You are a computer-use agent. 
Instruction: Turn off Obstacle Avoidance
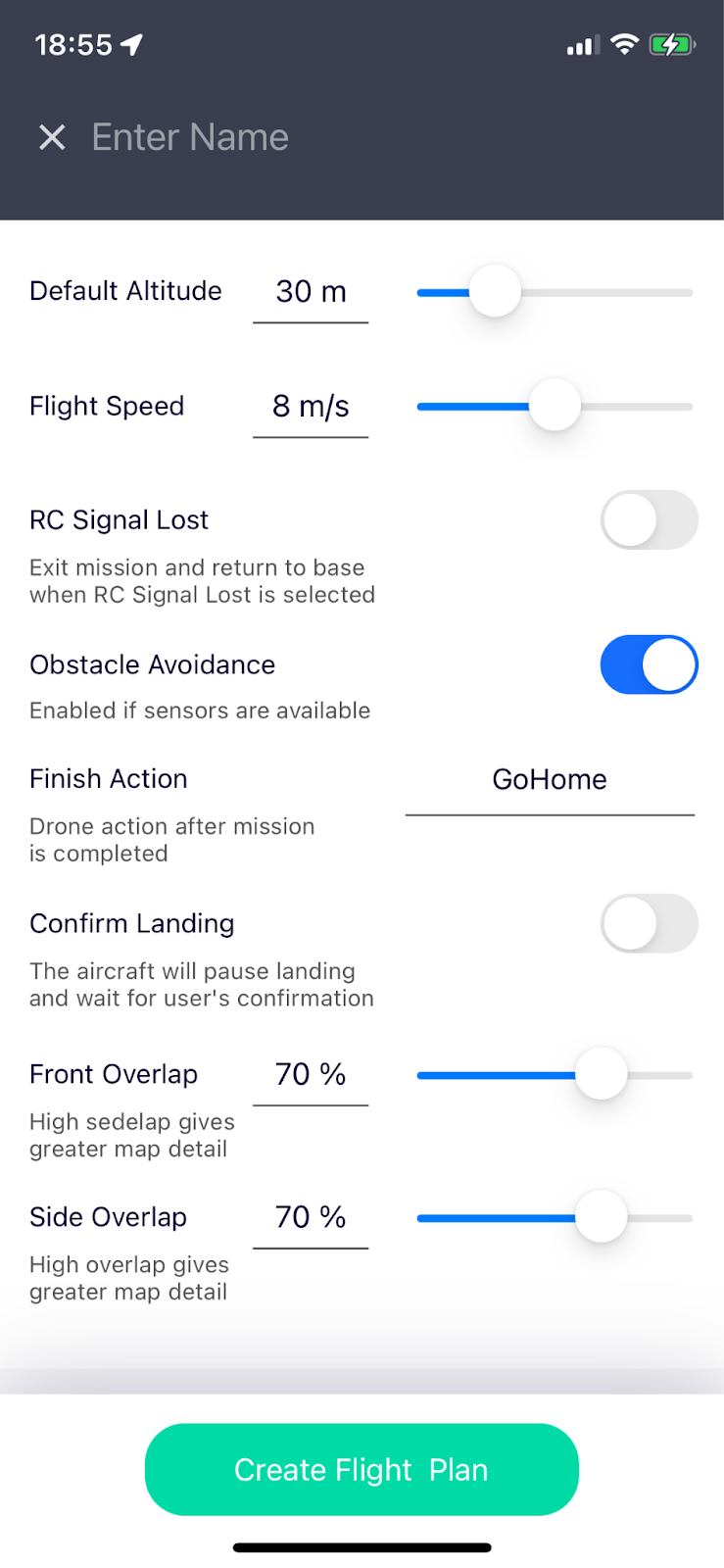tap(649, 664)
